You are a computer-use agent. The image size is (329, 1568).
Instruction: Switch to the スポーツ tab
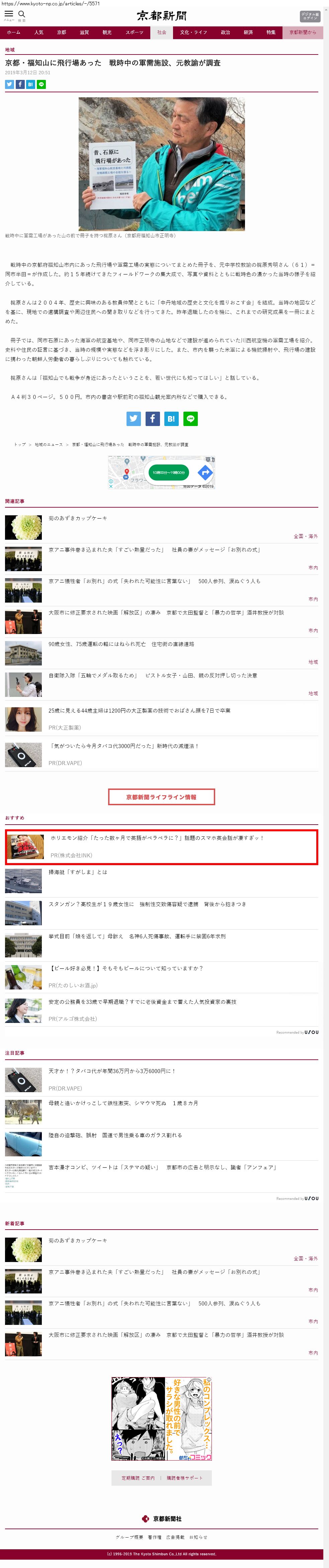click(134, 32)
